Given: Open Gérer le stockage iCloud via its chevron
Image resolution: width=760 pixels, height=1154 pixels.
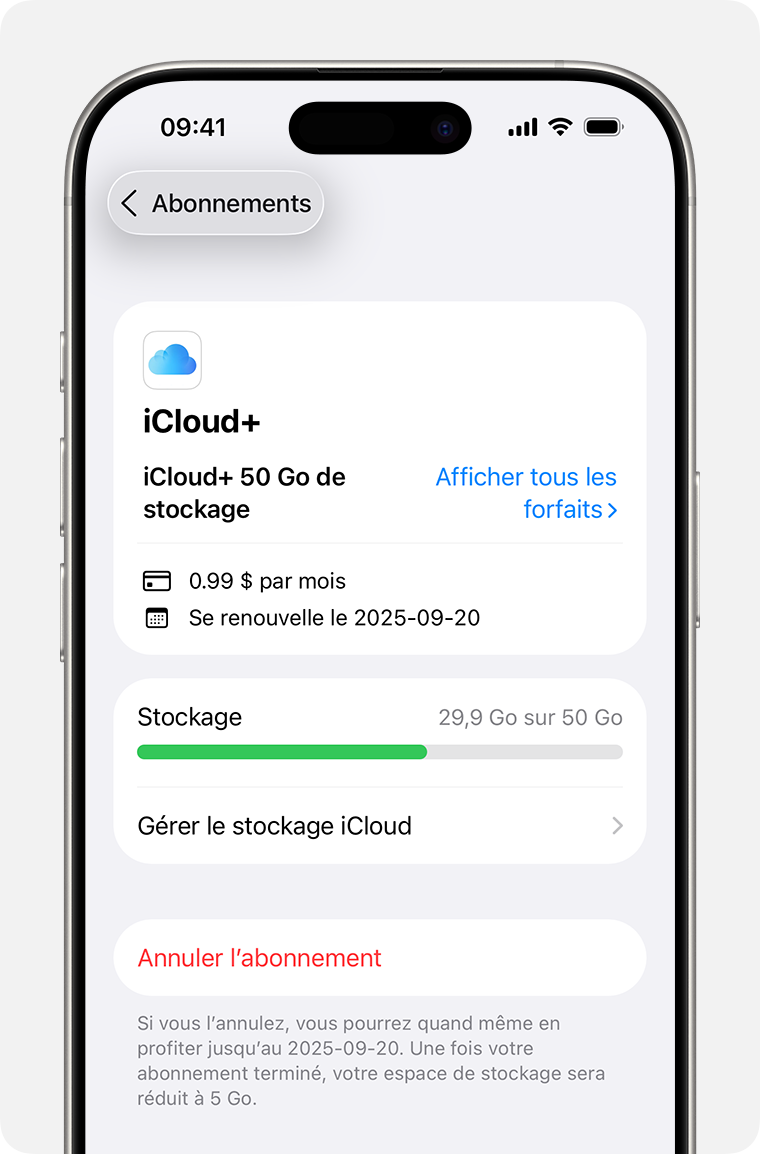Looking at the screenshot, I should coord(619,826).
